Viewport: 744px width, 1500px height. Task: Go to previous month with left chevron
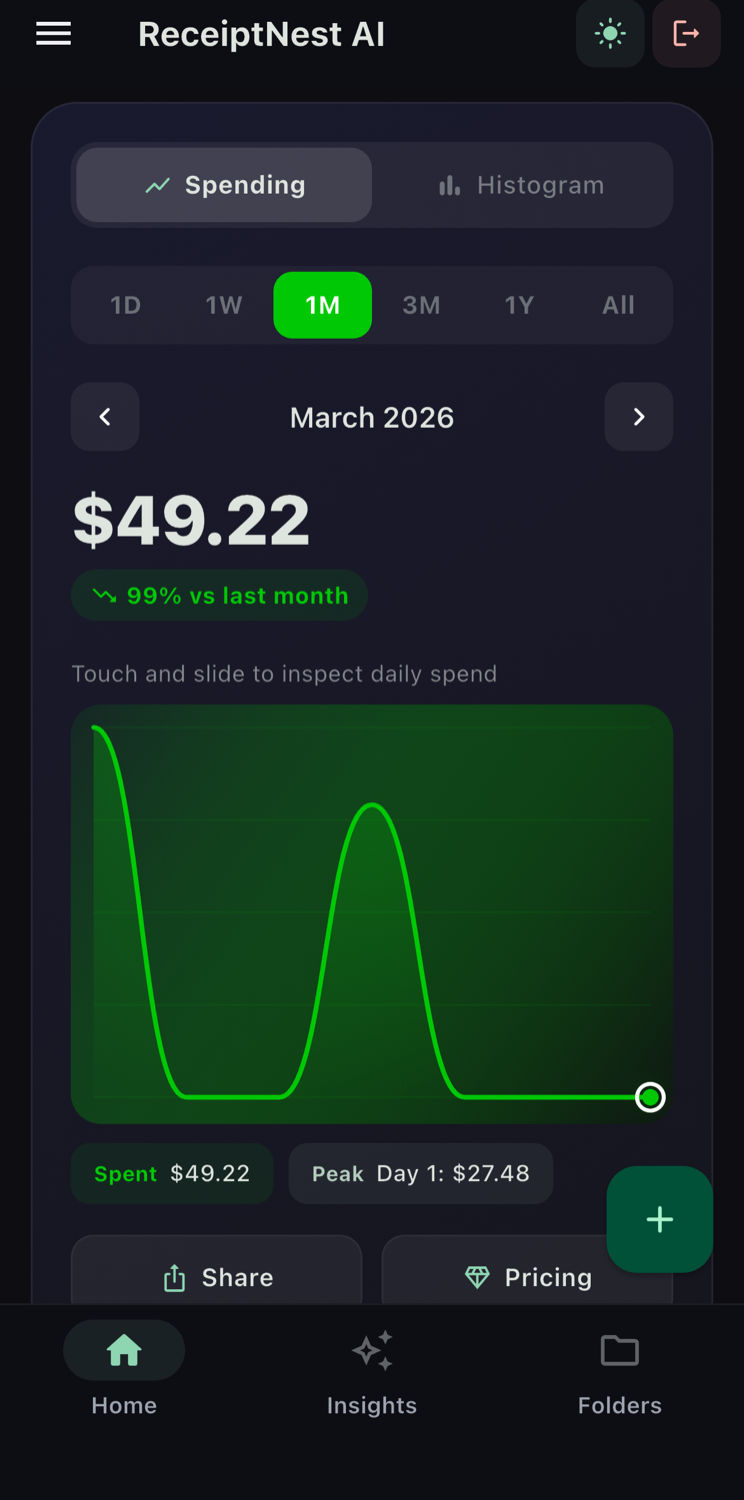pos(105,417)
